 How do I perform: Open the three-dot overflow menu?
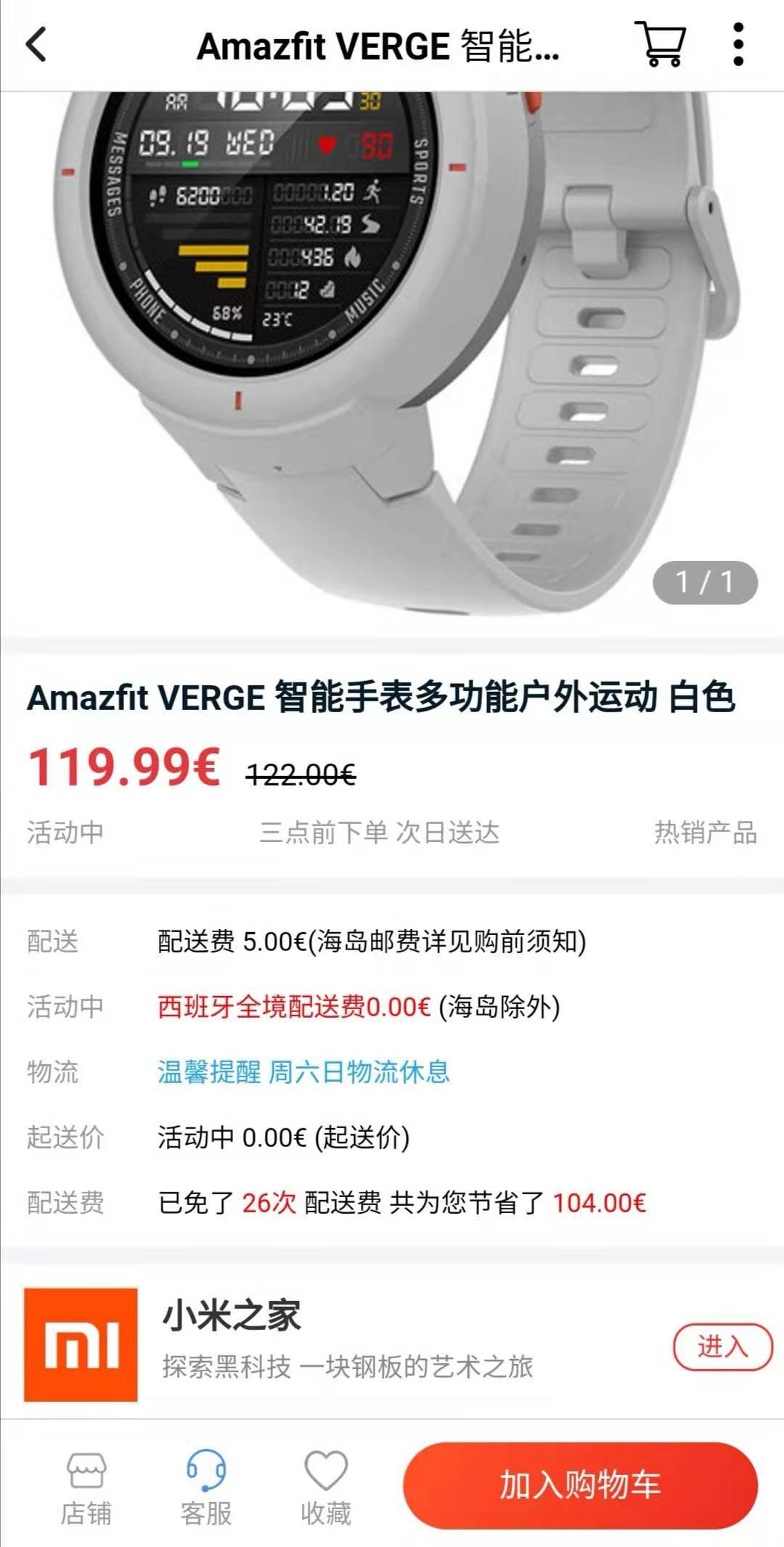point(738,45)
